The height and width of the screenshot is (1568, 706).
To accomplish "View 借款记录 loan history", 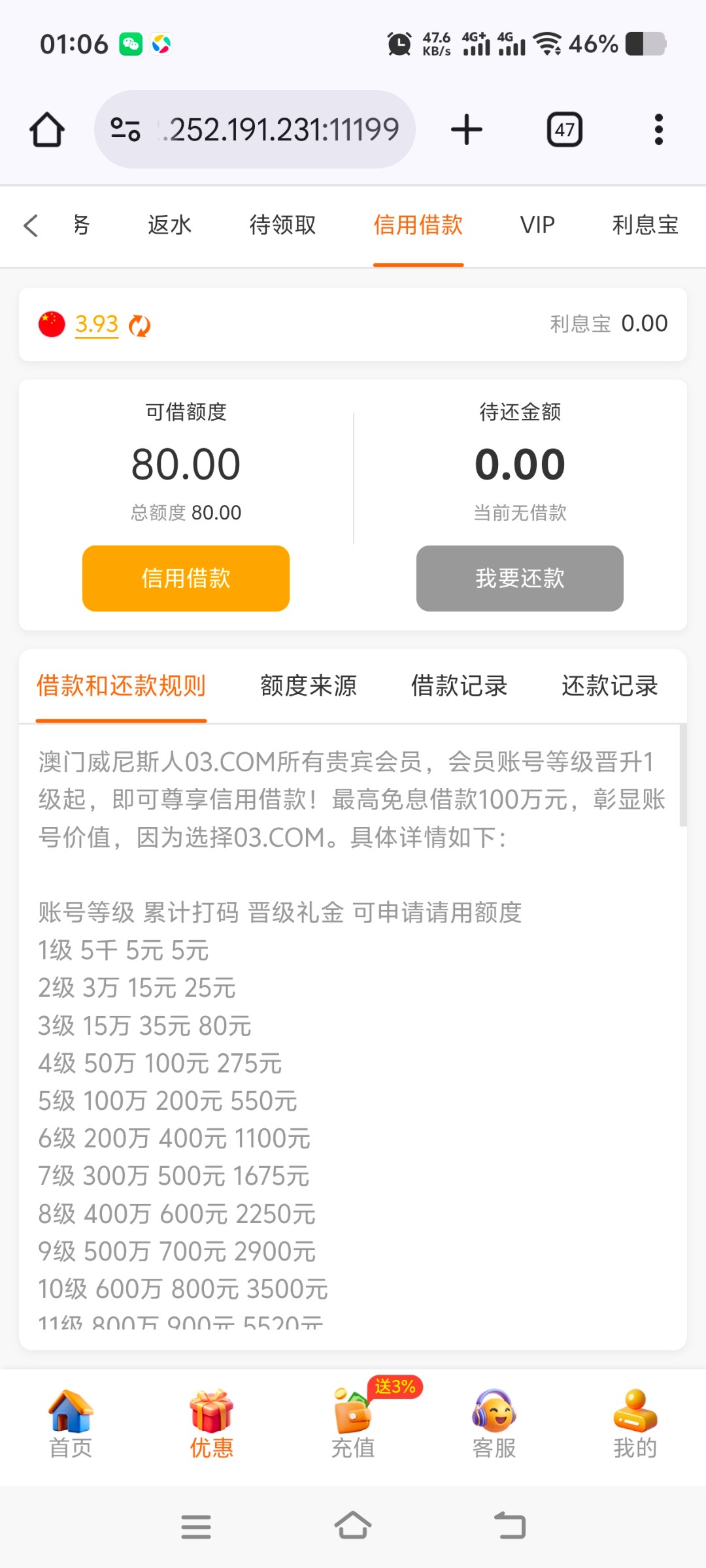I will click(x=459, y=686).
